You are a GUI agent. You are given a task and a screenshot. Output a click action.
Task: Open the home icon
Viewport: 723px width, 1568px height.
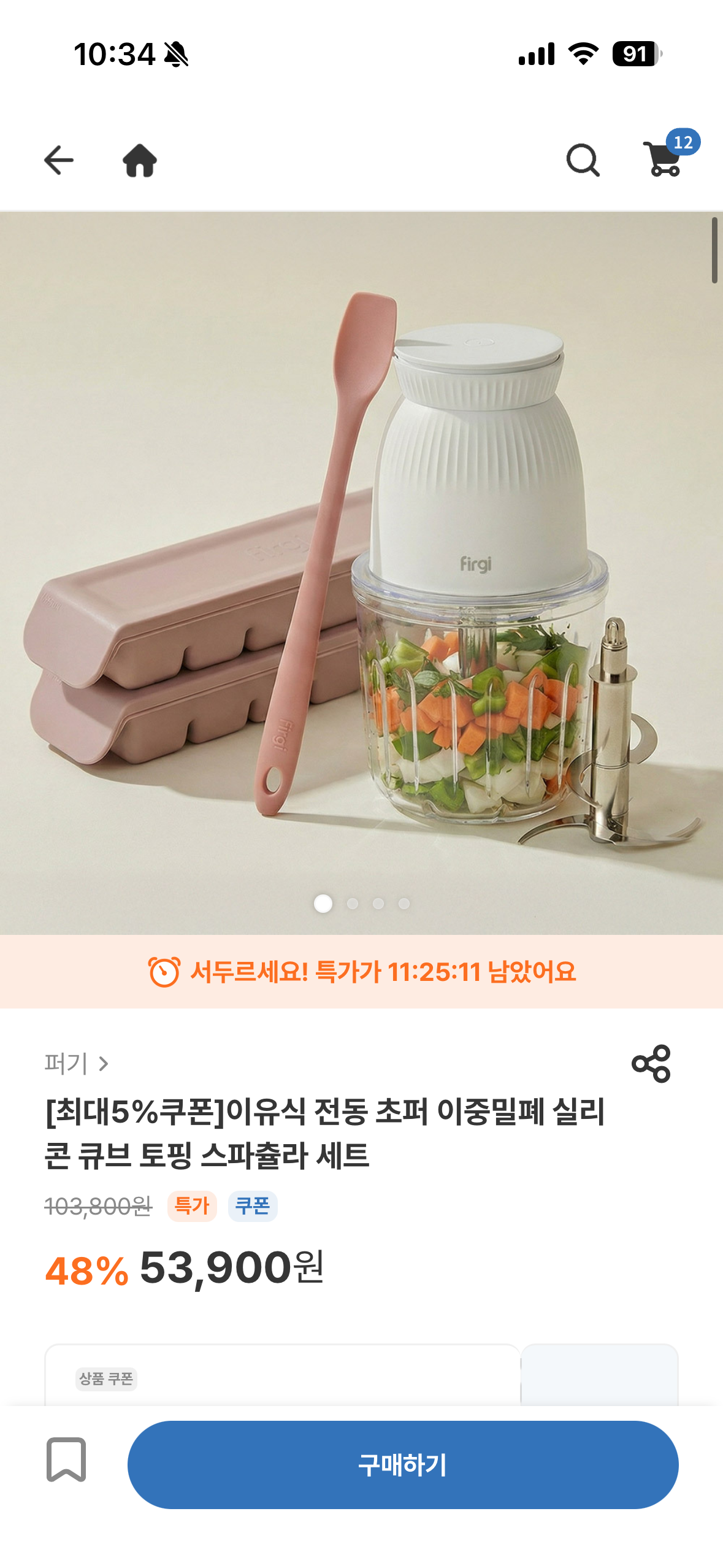(140, 160)
